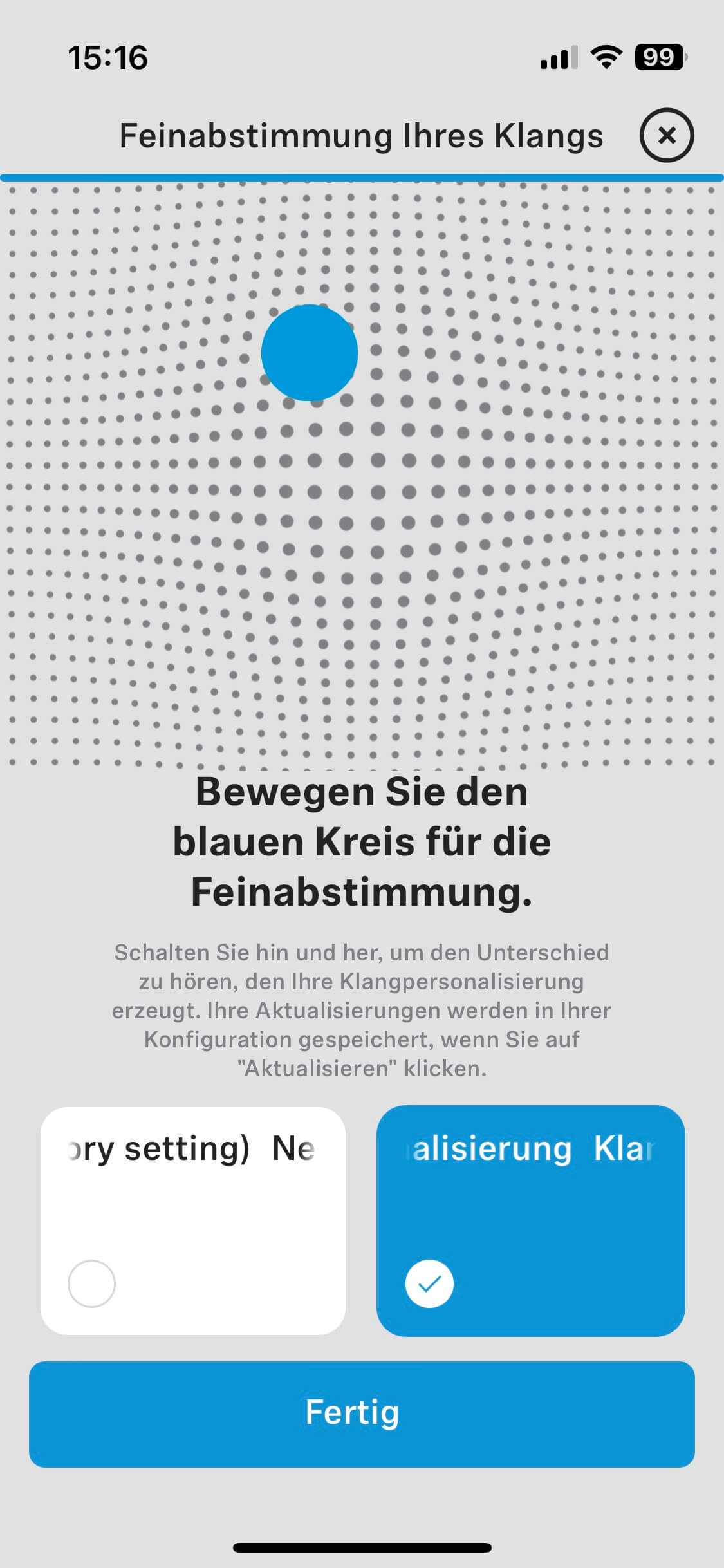Select the Klangpersonalisierung sound card

[x=530, y=1220]
